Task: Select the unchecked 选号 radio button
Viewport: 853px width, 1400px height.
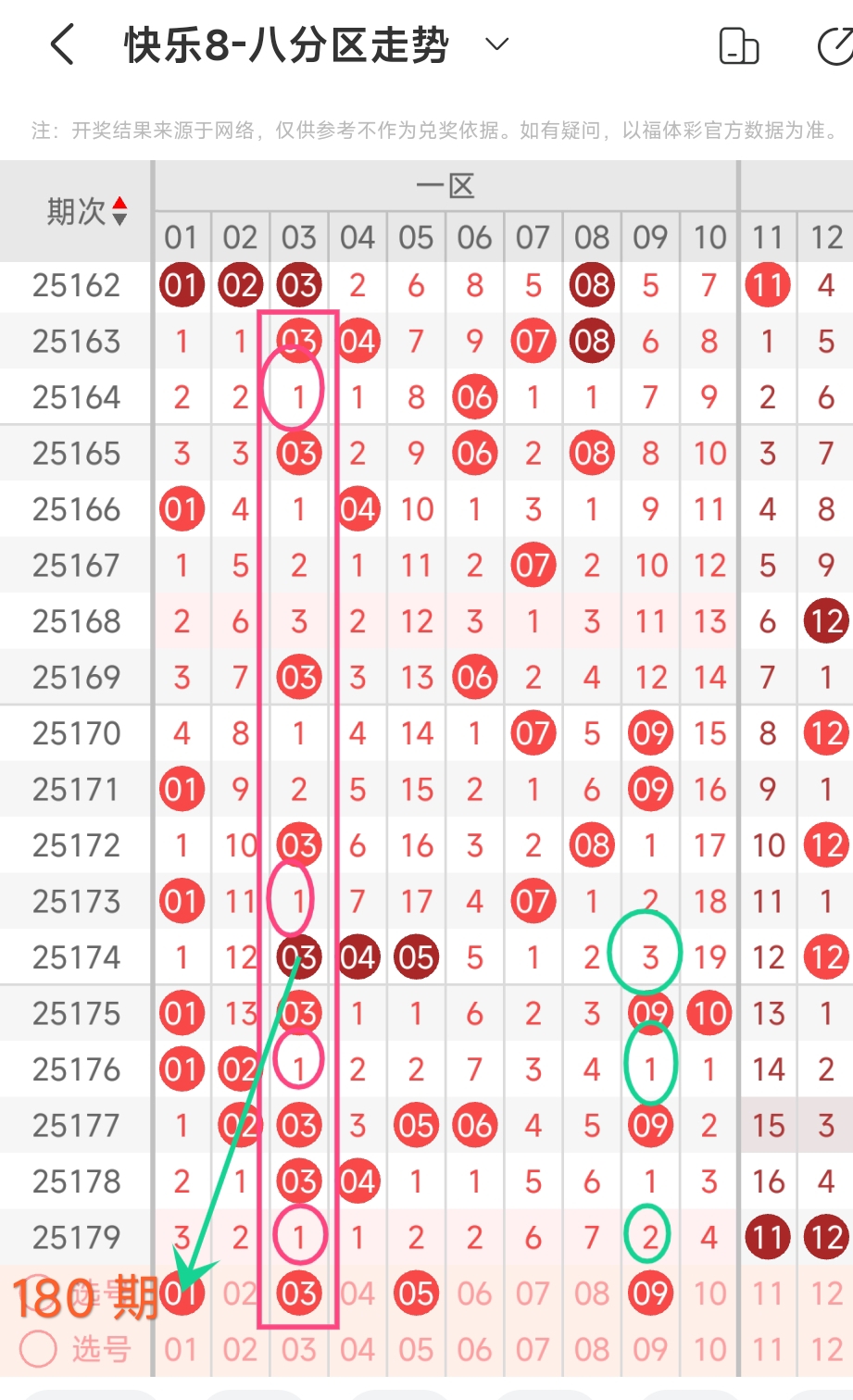Action: [x=39, y=1349]
